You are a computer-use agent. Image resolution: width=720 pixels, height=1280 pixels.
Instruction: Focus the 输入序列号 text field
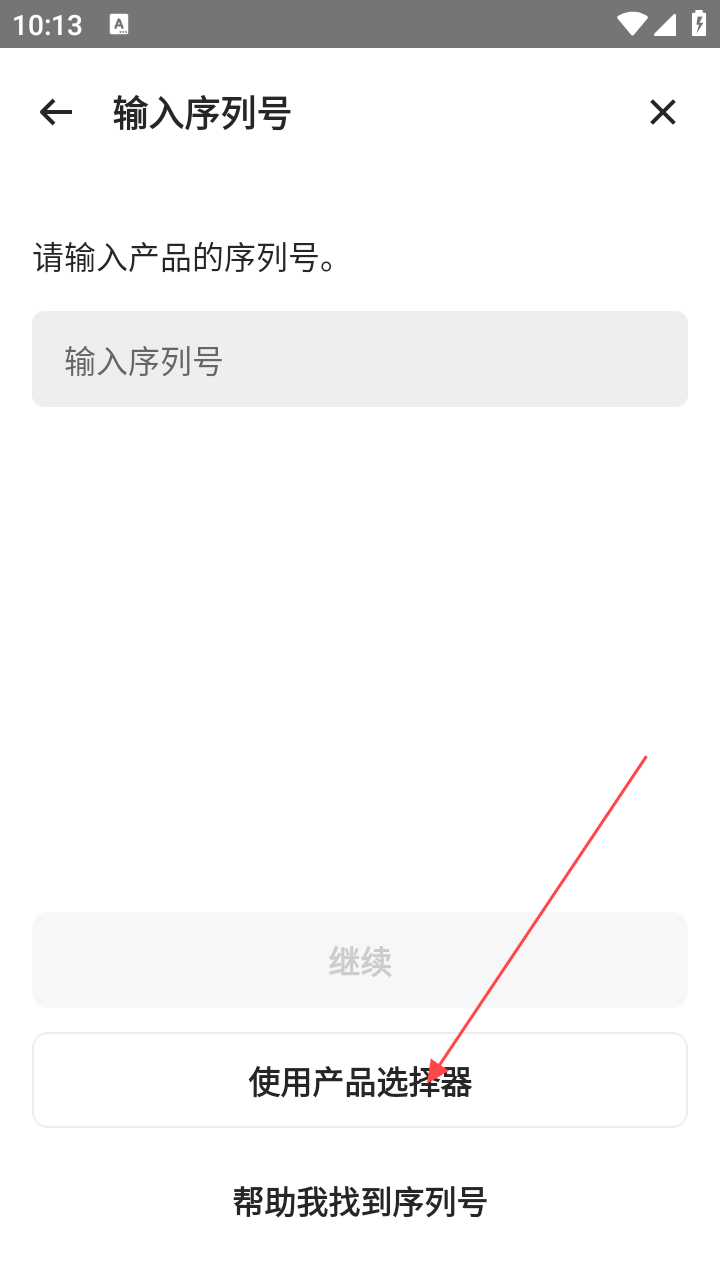click(360, 359)
